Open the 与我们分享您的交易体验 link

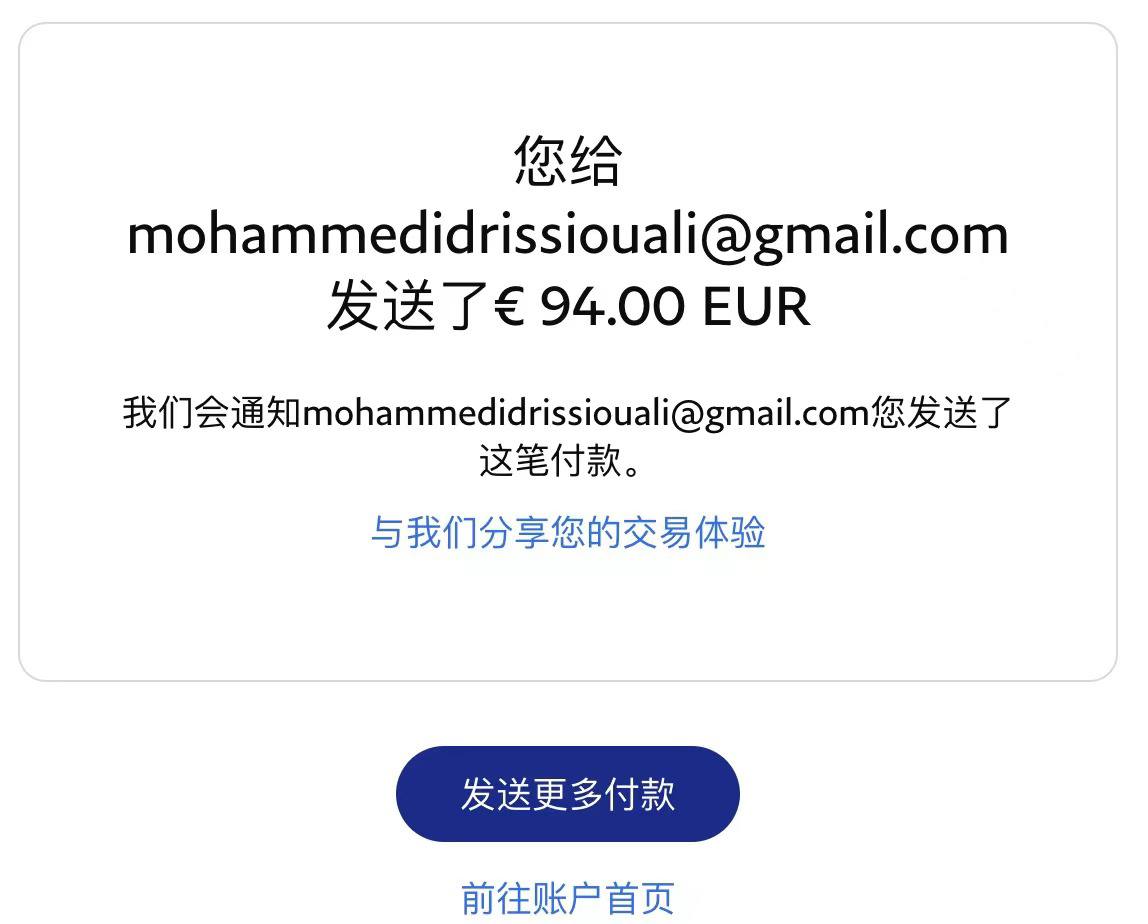(567, 532)
